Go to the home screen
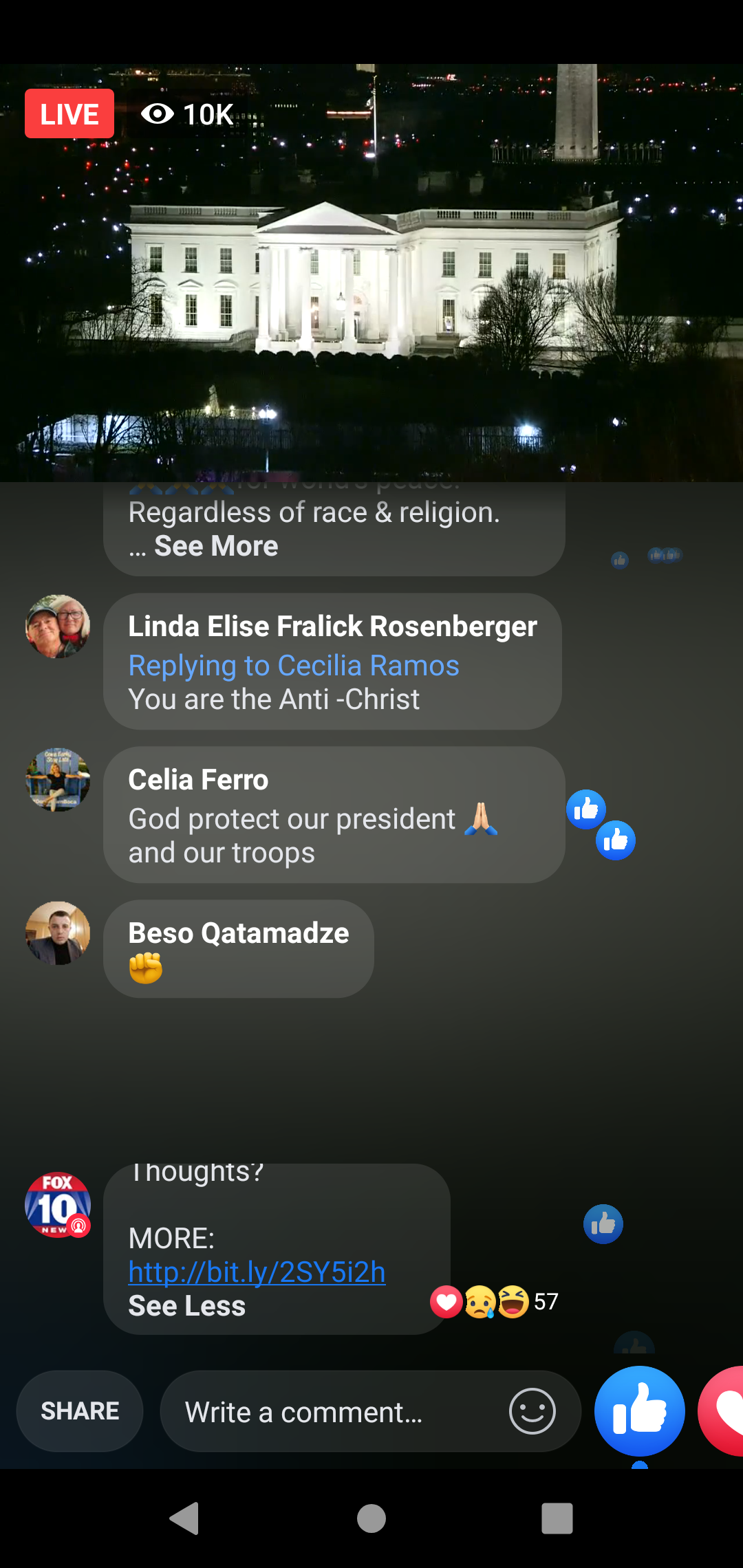743x1568 pixels. (x=371, y=1518)
